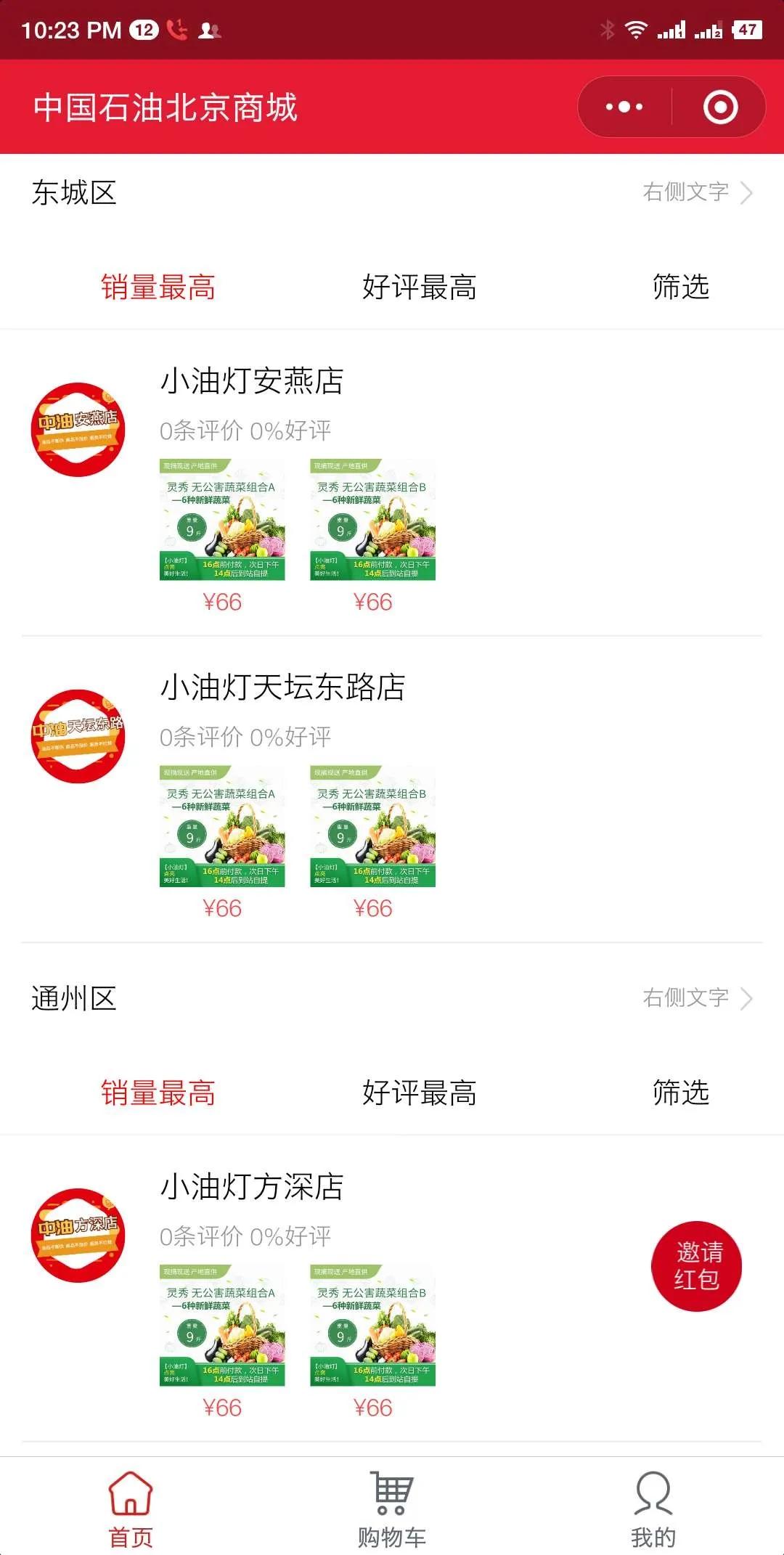Viewport: 784px width, 1555px height.
Task: Open the 筛选 filter options in 东城区
Action: tap(681, 287)
